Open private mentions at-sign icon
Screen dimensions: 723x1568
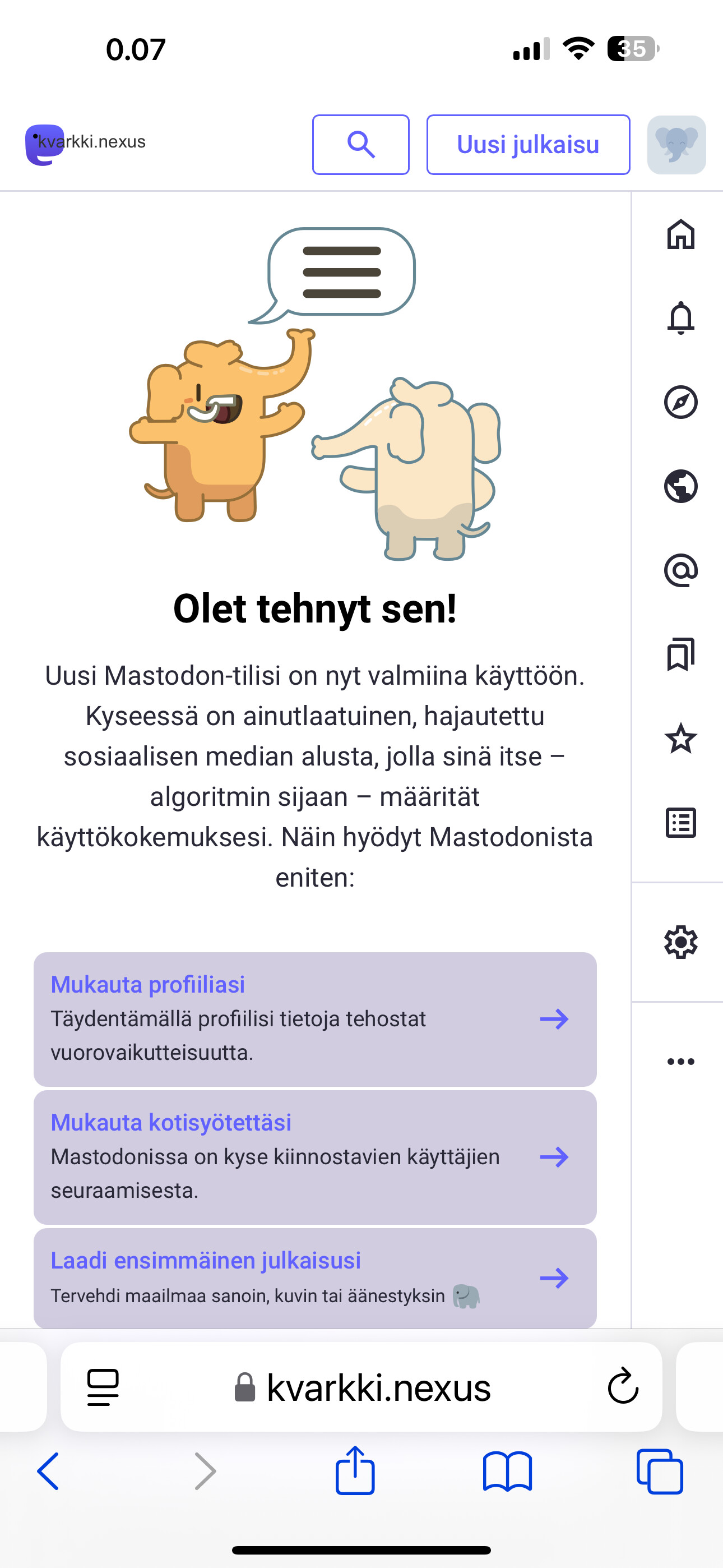(x=680, y=570)
